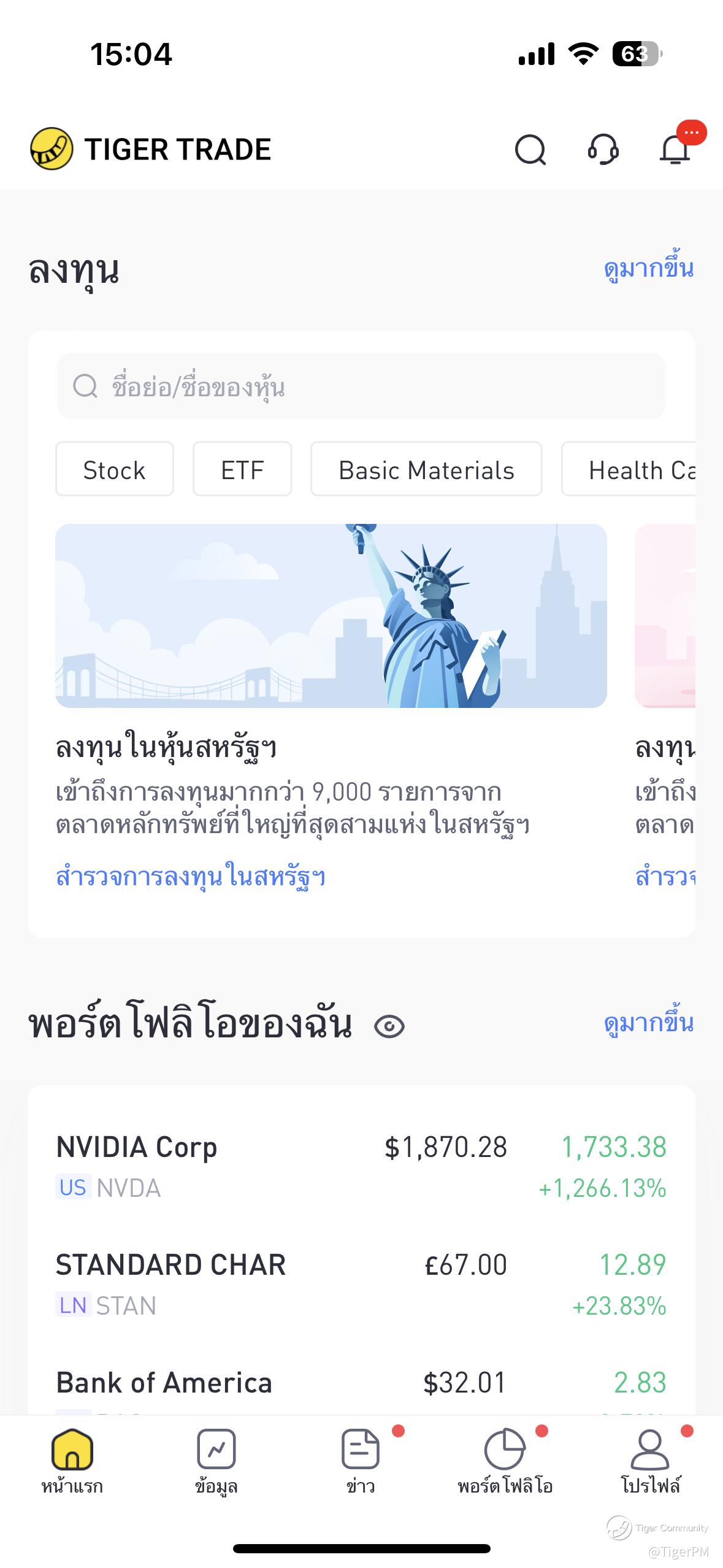Viewport: 723px width, 1568px height.
Task: Toggle portfolio value visibility eye icon
Action: [389, 1026]
